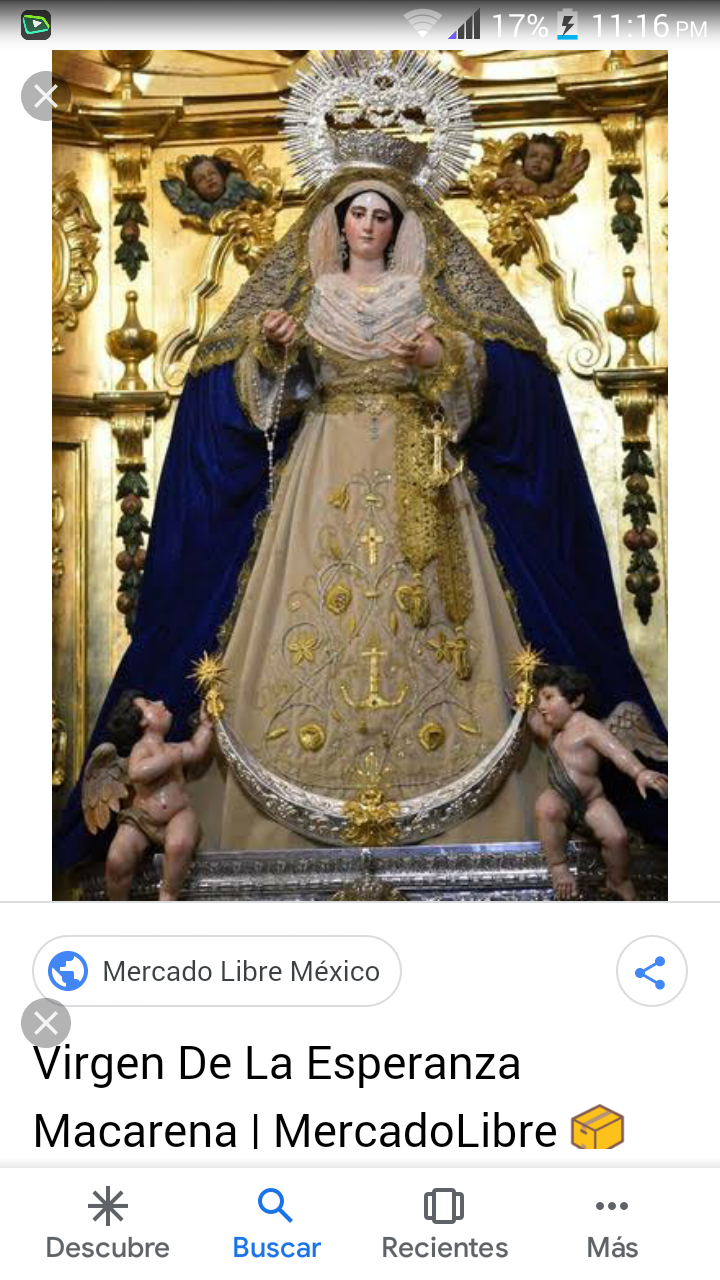720x1280 pixels.
Task: View the Virgen statue image full size
Action: pos(360,475)
